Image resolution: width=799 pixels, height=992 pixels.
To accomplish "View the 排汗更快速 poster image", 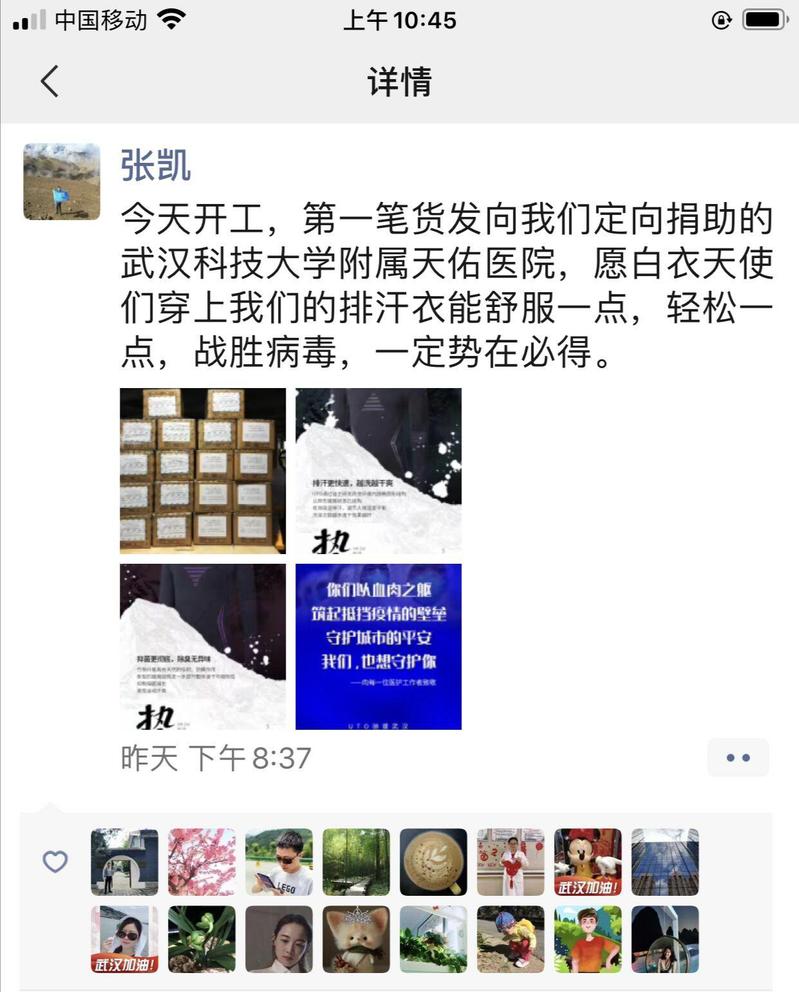I will (x=378, y=471).
